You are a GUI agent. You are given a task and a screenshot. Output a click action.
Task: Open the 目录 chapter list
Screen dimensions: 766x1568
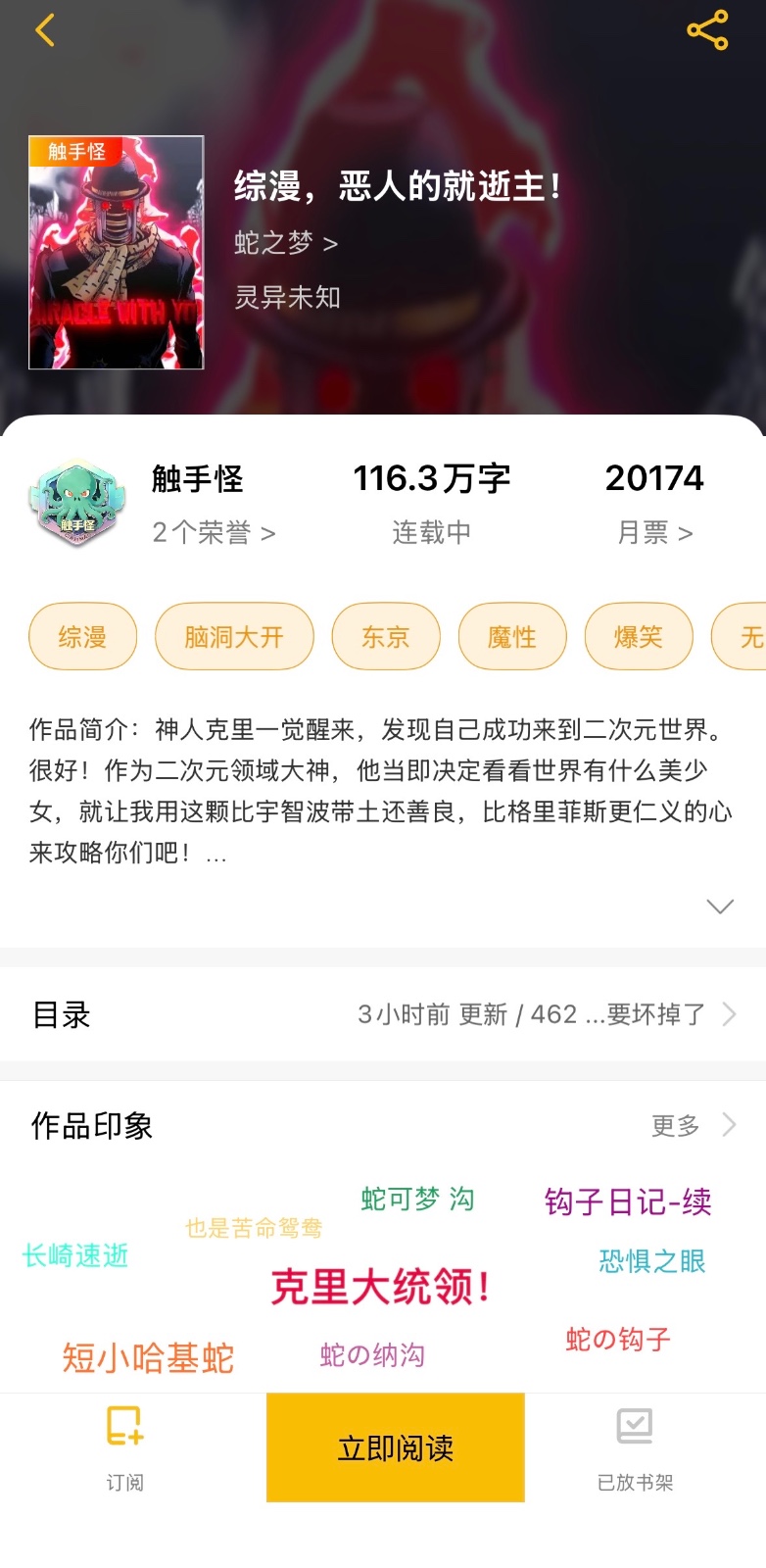pos(383,1014)
